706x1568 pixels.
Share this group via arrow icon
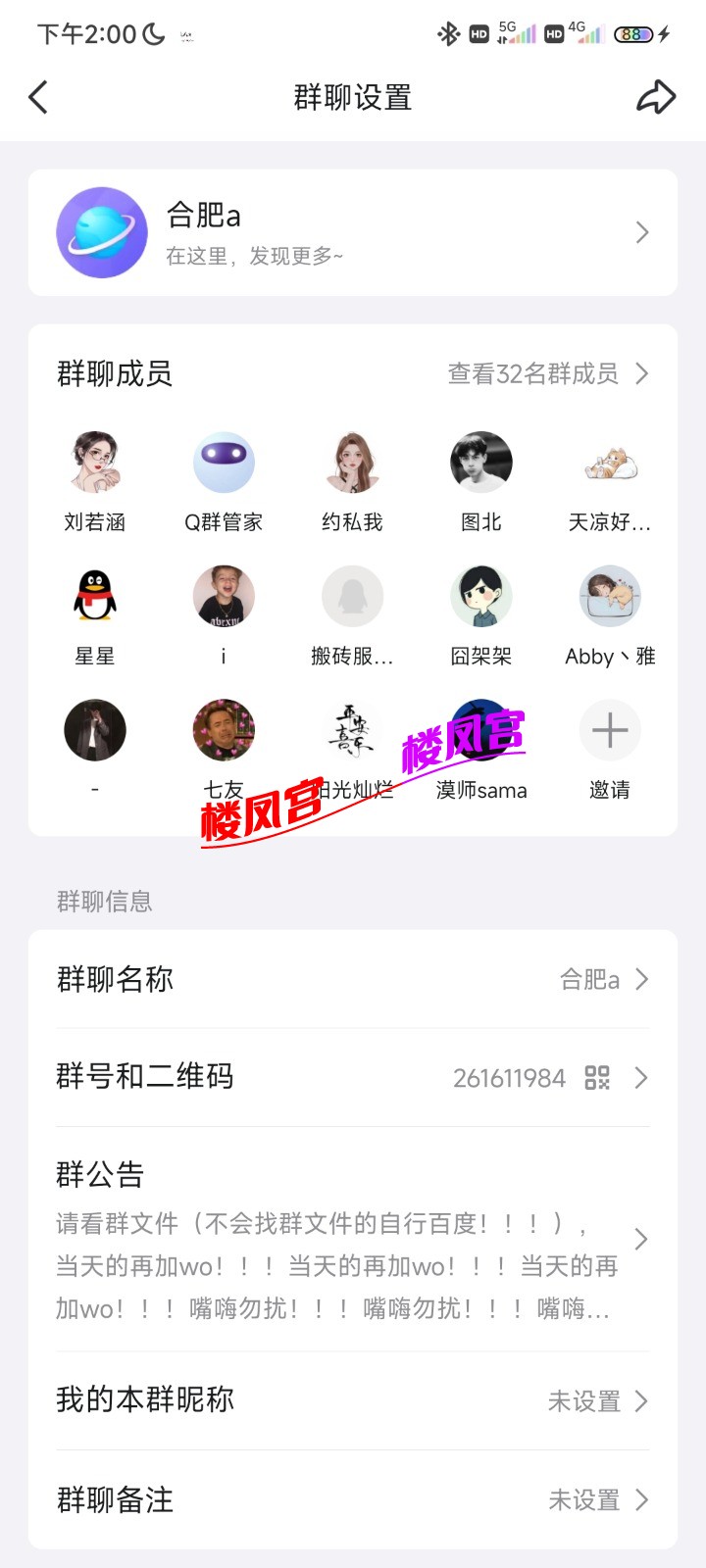coord(656,97)
